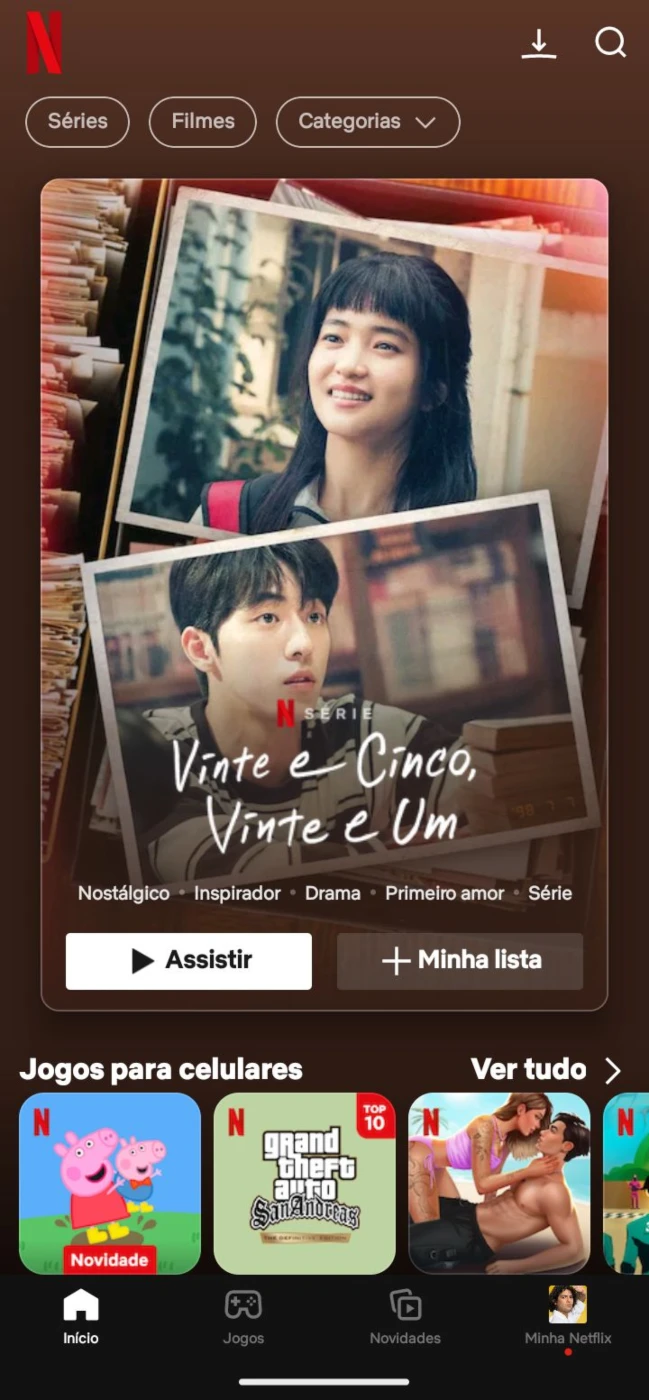Go to the Minha Netflix tab
The image size is (649, 1400).
point(567,1317)
